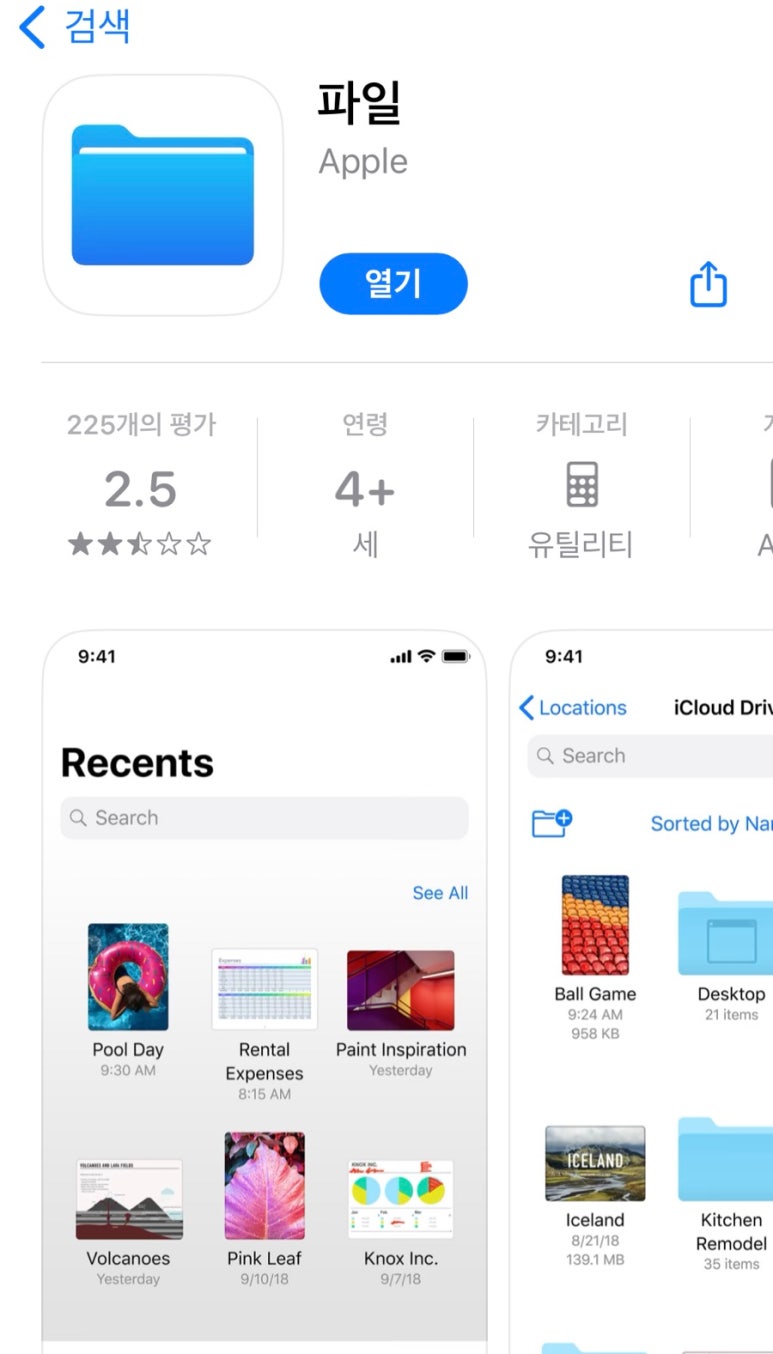Open the Recents preview screenshot

[264, 990]
